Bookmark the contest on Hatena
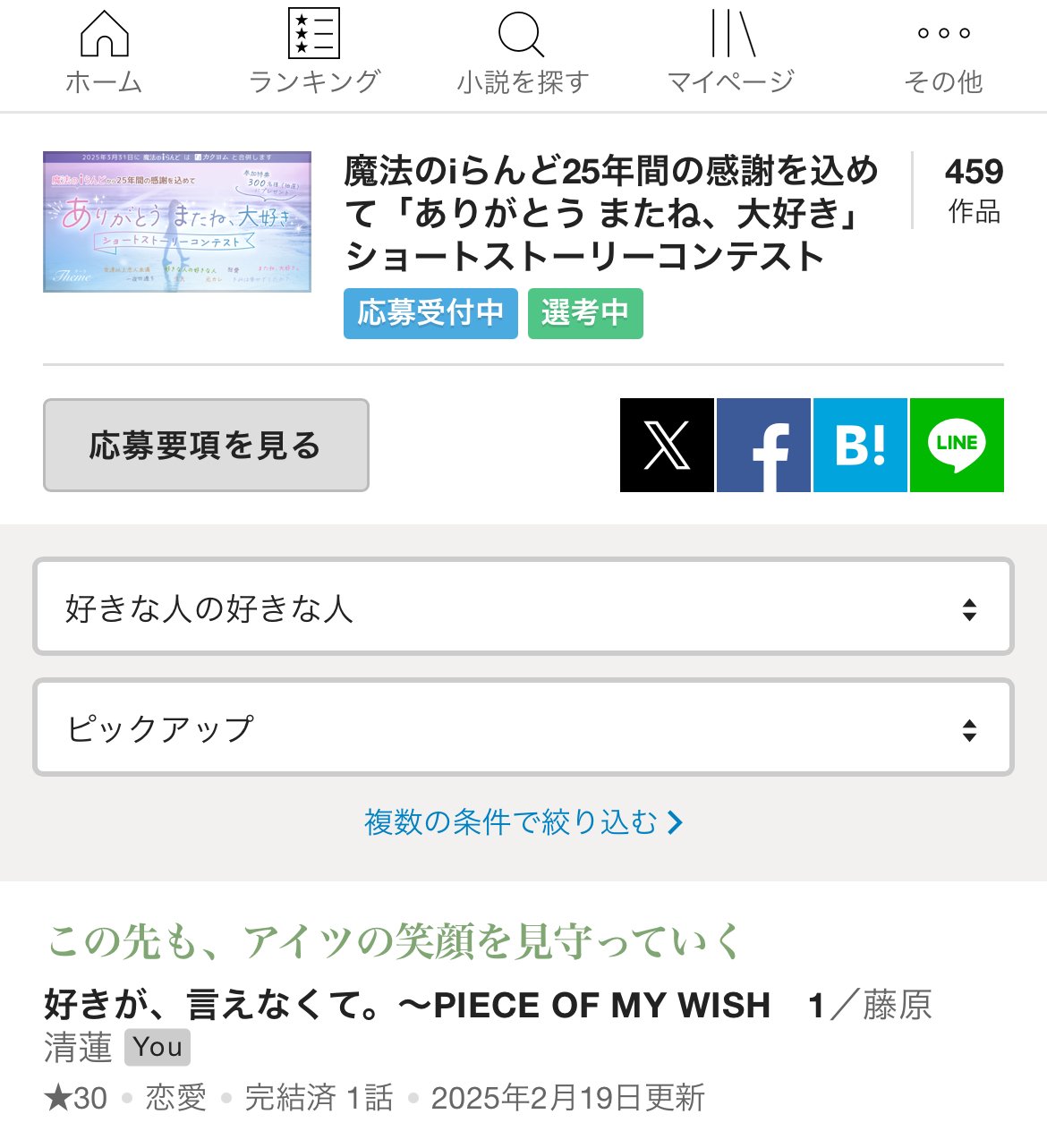 click(x=860, y=445)
